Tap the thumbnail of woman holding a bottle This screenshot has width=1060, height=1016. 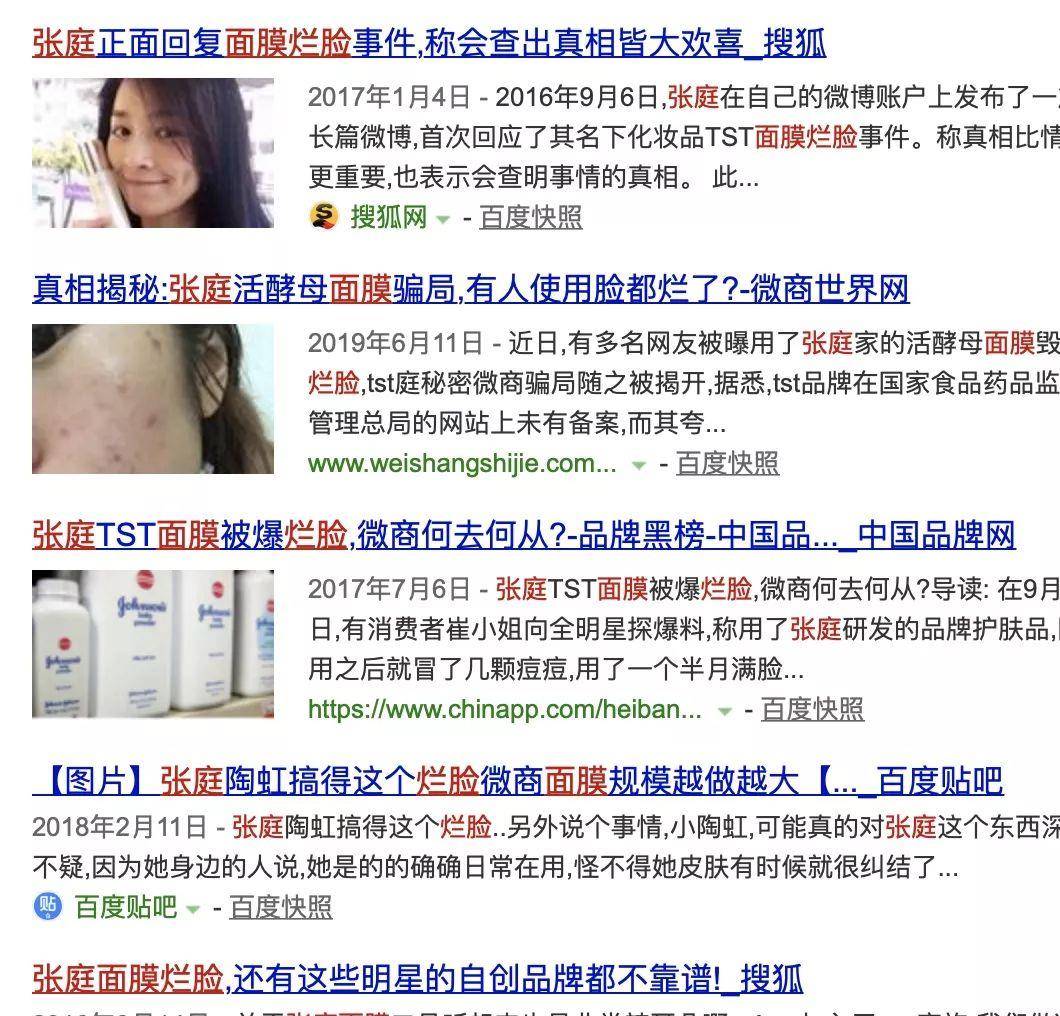(153, 153)
